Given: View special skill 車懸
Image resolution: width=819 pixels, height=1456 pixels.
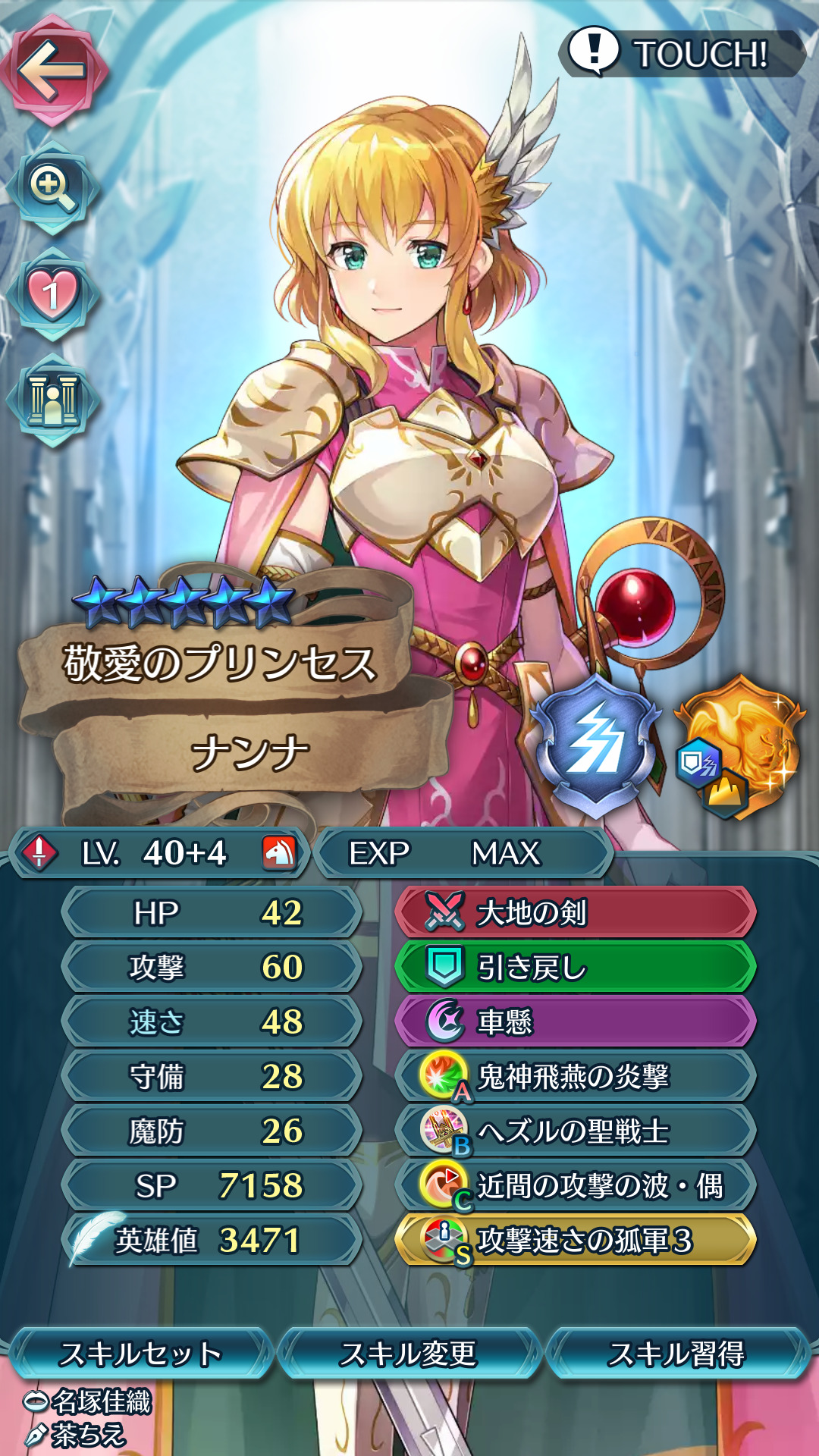Looking at the screenshot, I should coord(576,1021).
